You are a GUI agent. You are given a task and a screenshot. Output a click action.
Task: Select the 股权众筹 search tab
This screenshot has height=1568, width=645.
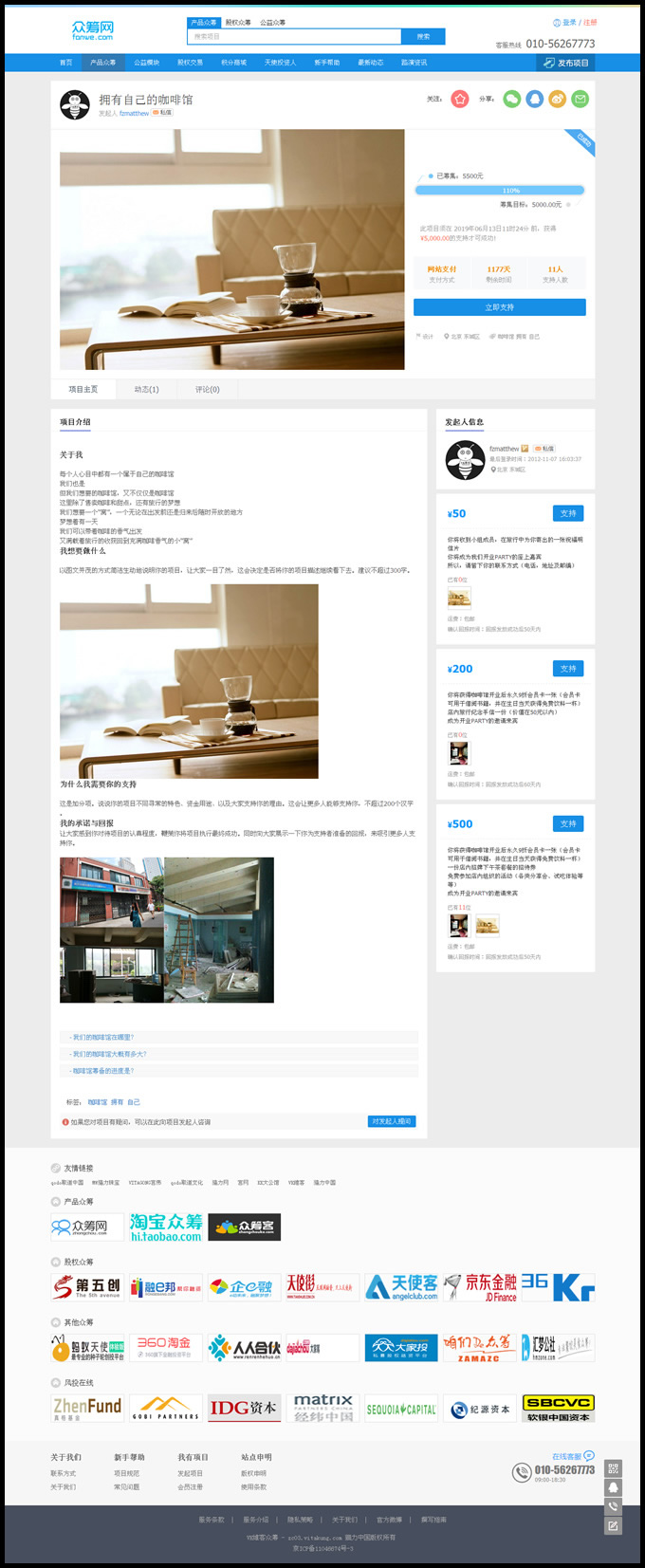(x=238, y=22)
